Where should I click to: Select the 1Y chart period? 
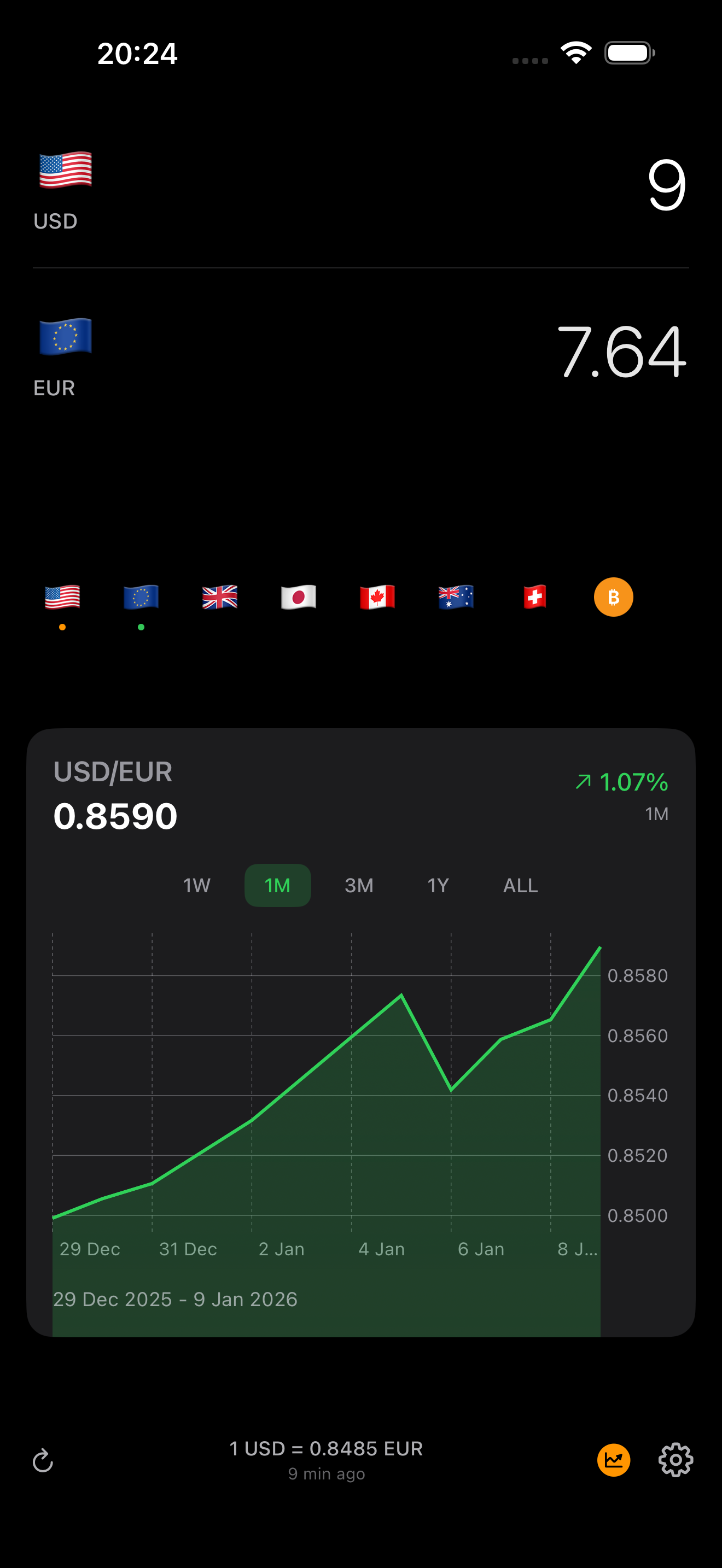pyautogui.click(x=438, y=886)
